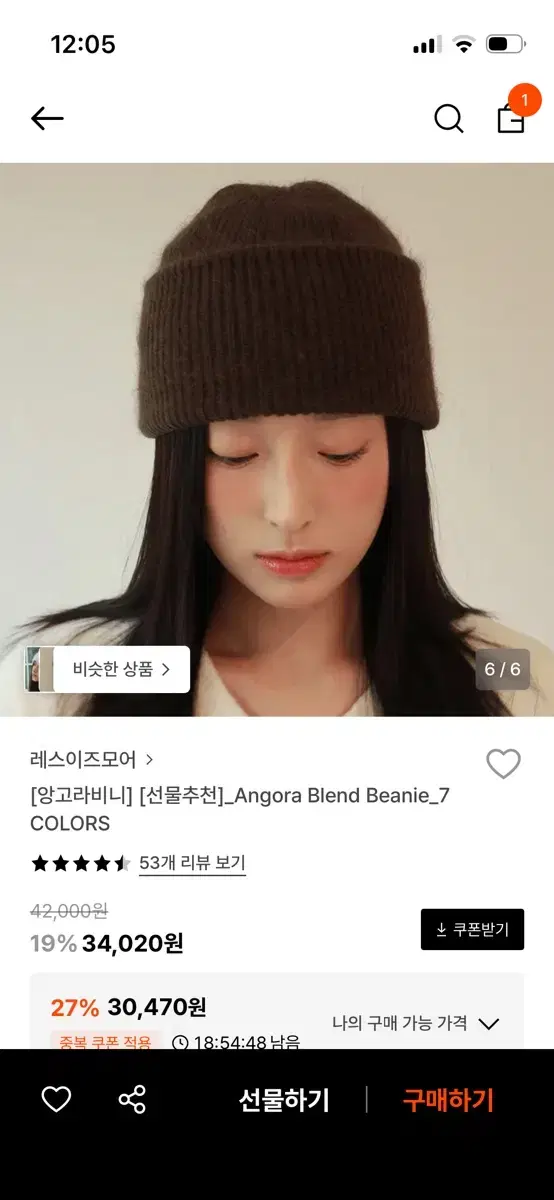Tap 구매하기 to purchase
This screenshot has height=1200, width=554.
(448, 1100)
